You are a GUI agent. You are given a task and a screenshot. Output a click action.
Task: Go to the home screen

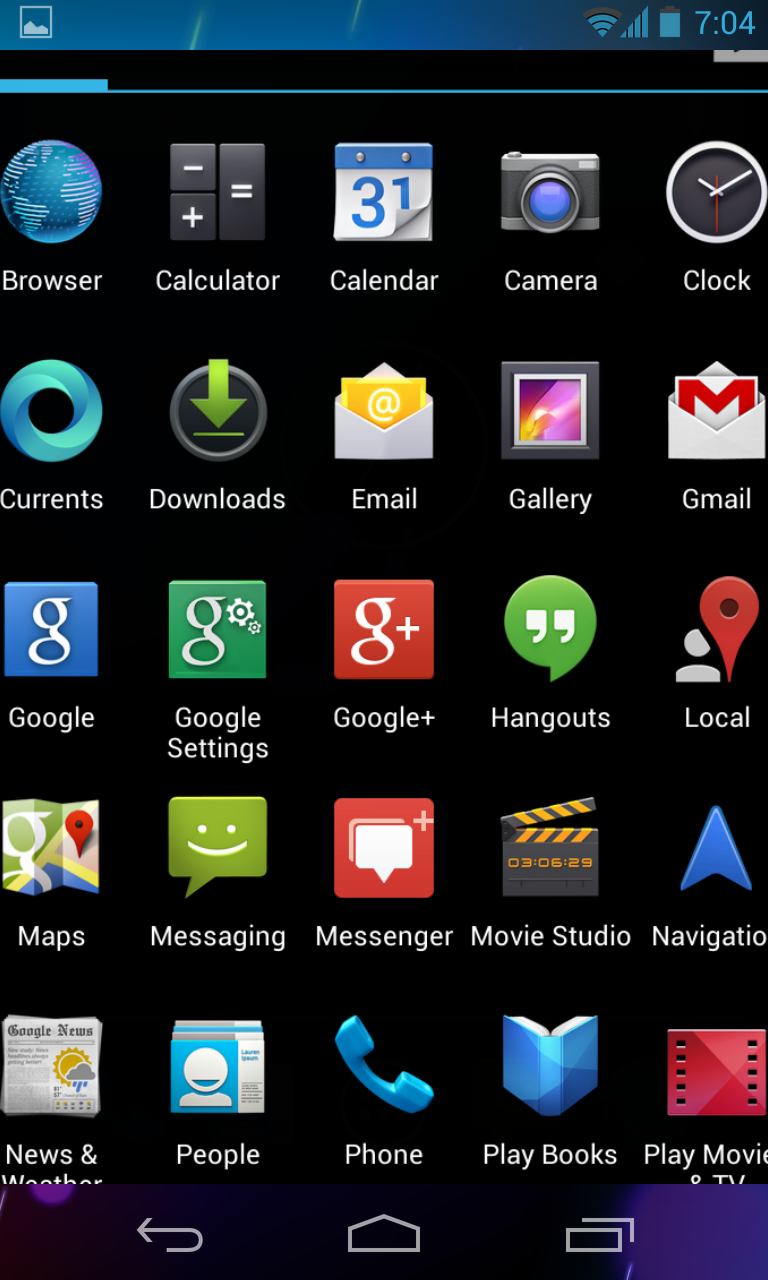pyautogui.click(x=384, y=1234)
